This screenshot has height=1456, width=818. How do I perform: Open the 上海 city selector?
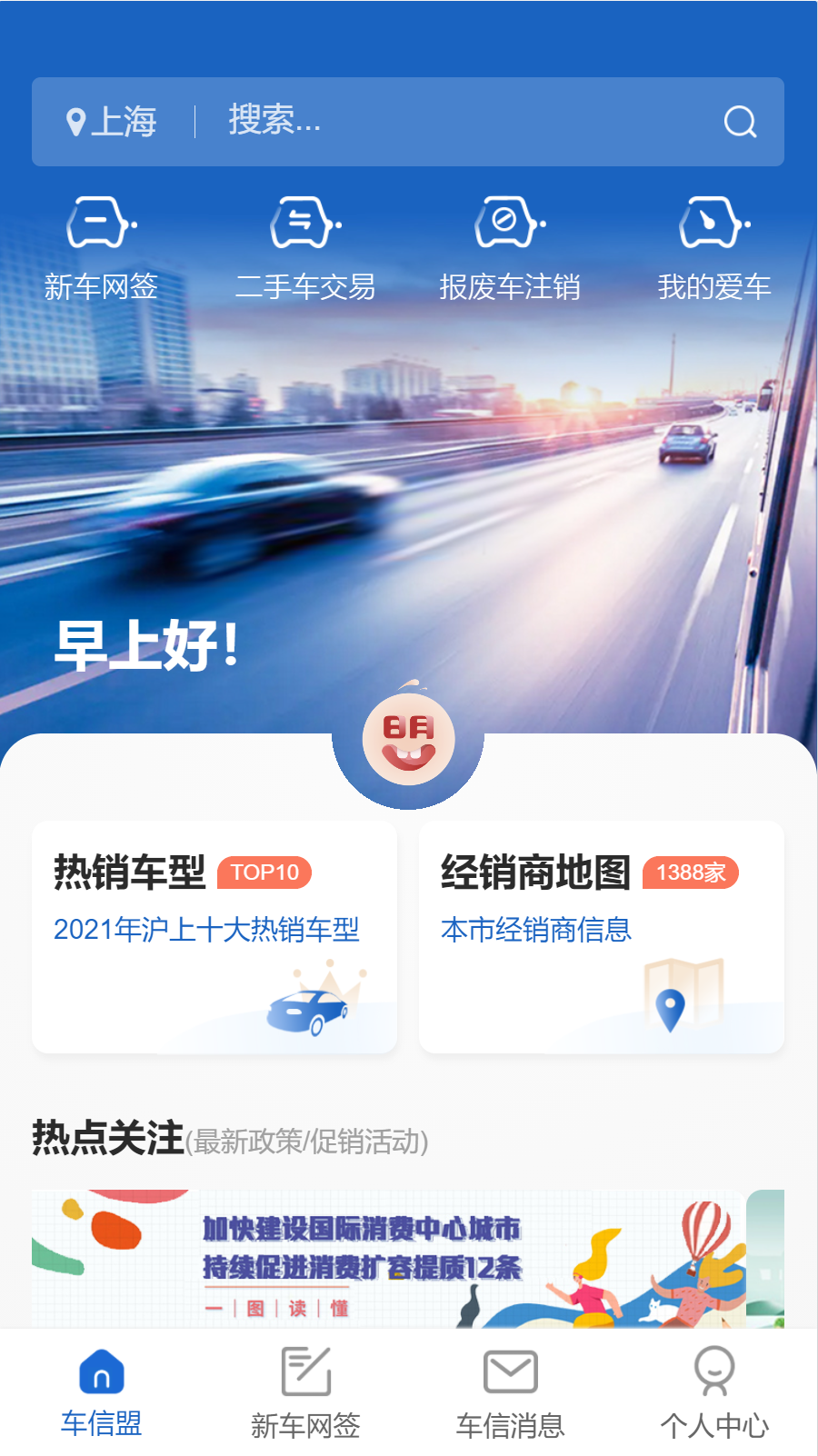pyautogui.click(x=112, y=122)
